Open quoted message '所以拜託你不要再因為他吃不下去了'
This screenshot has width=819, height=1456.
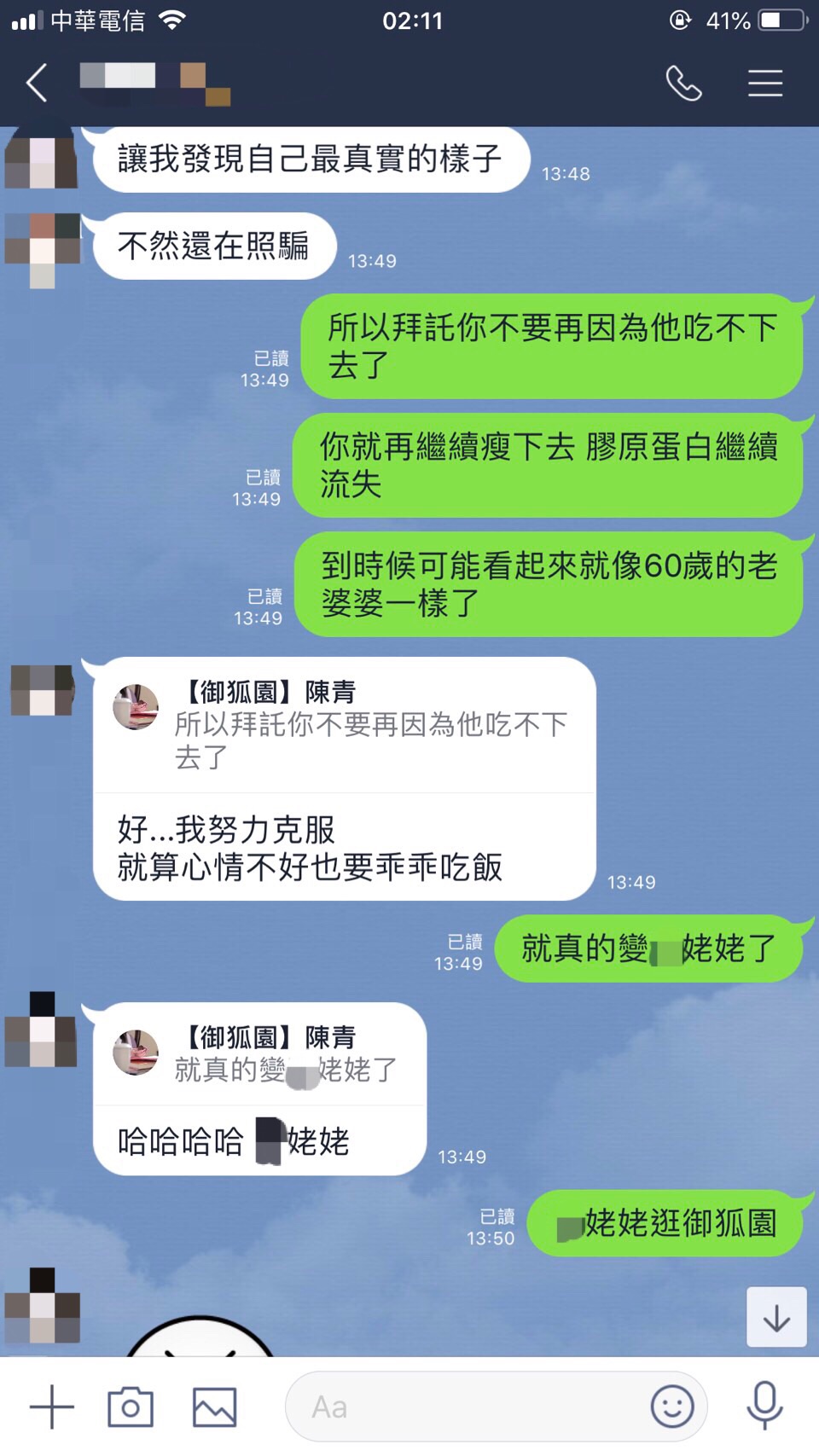(344, 725)
